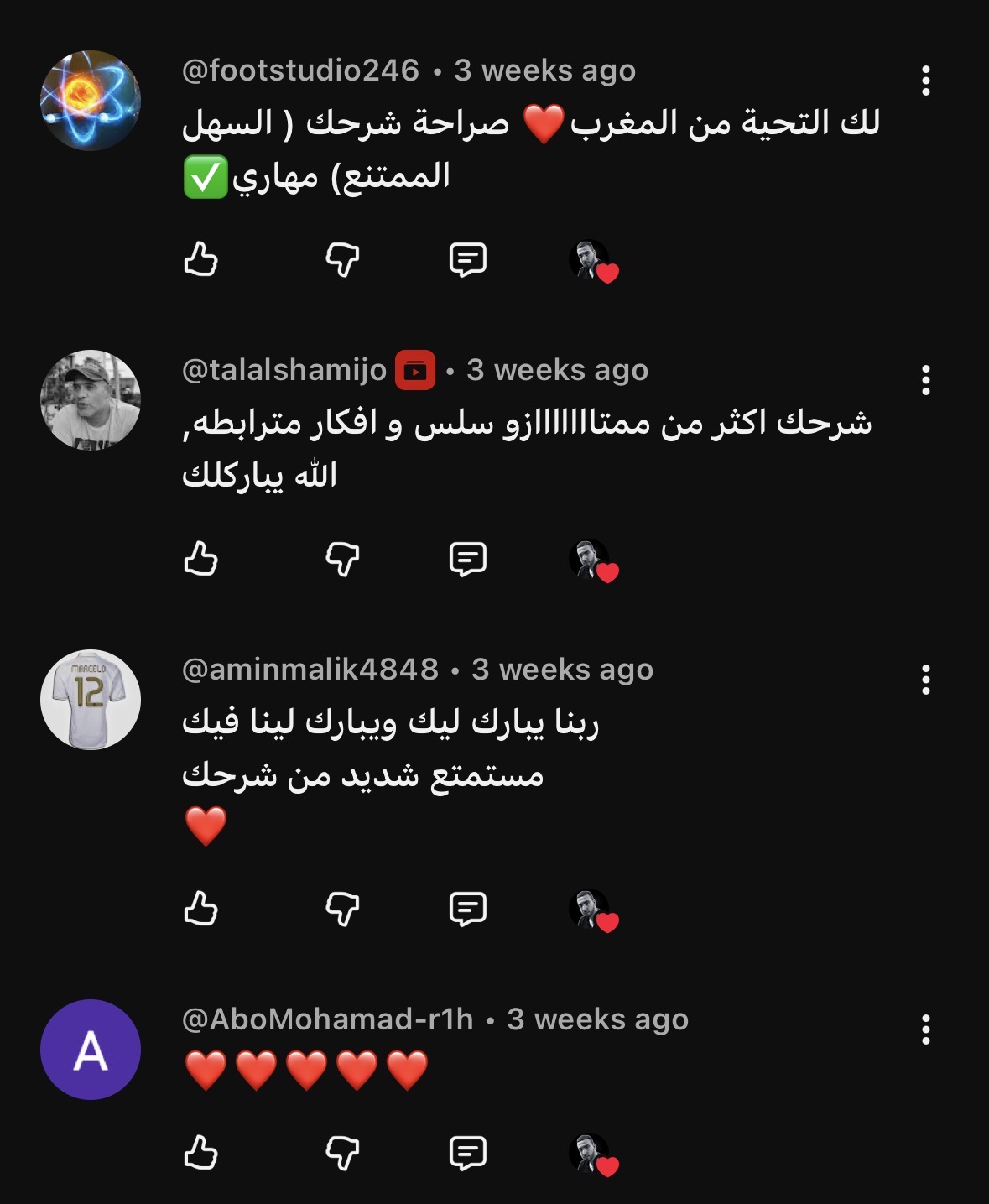Like the comment by @AboMohamad-r1h
989x1204 pixels.
(x=200, y=1153)
